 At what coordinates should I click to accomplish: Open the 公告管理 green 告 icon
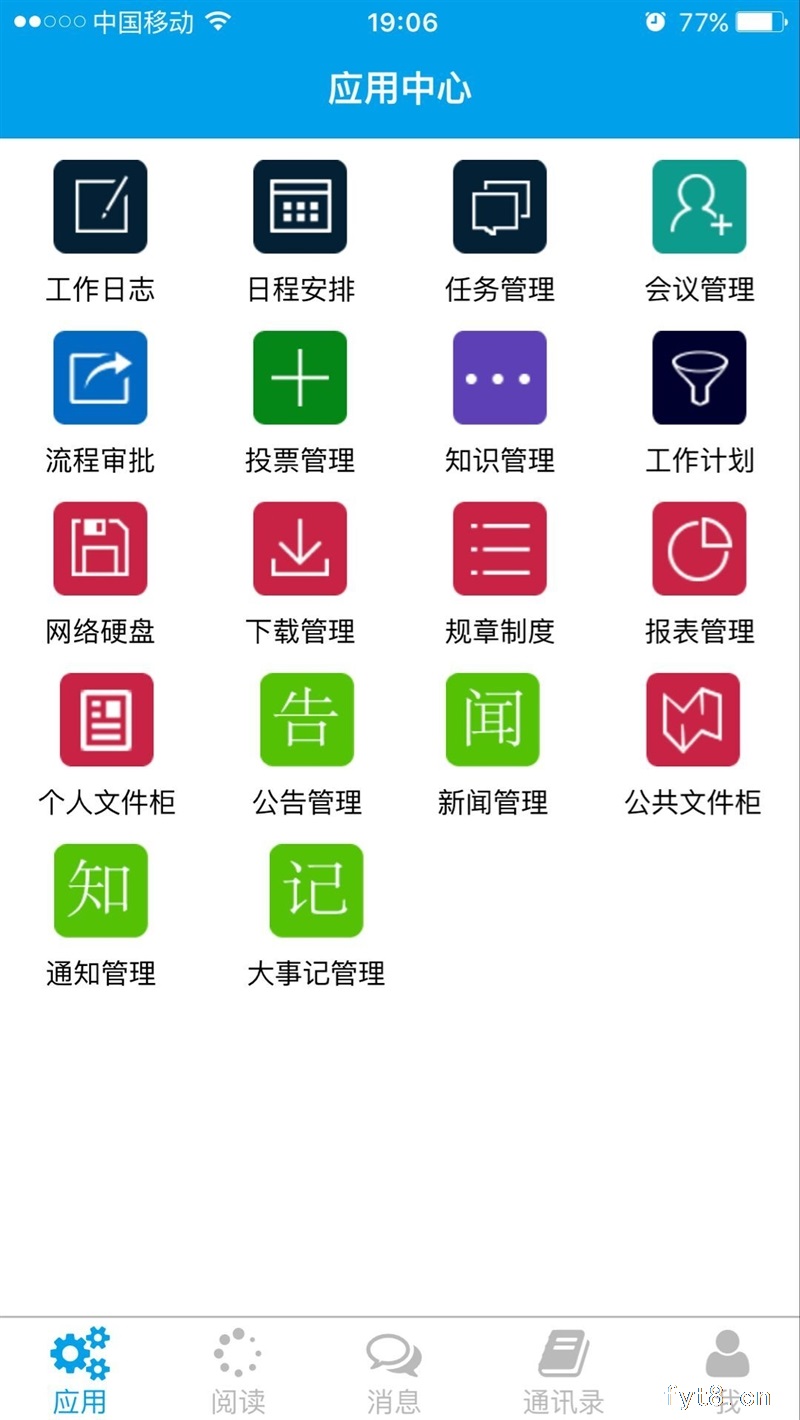coord(307,719)
